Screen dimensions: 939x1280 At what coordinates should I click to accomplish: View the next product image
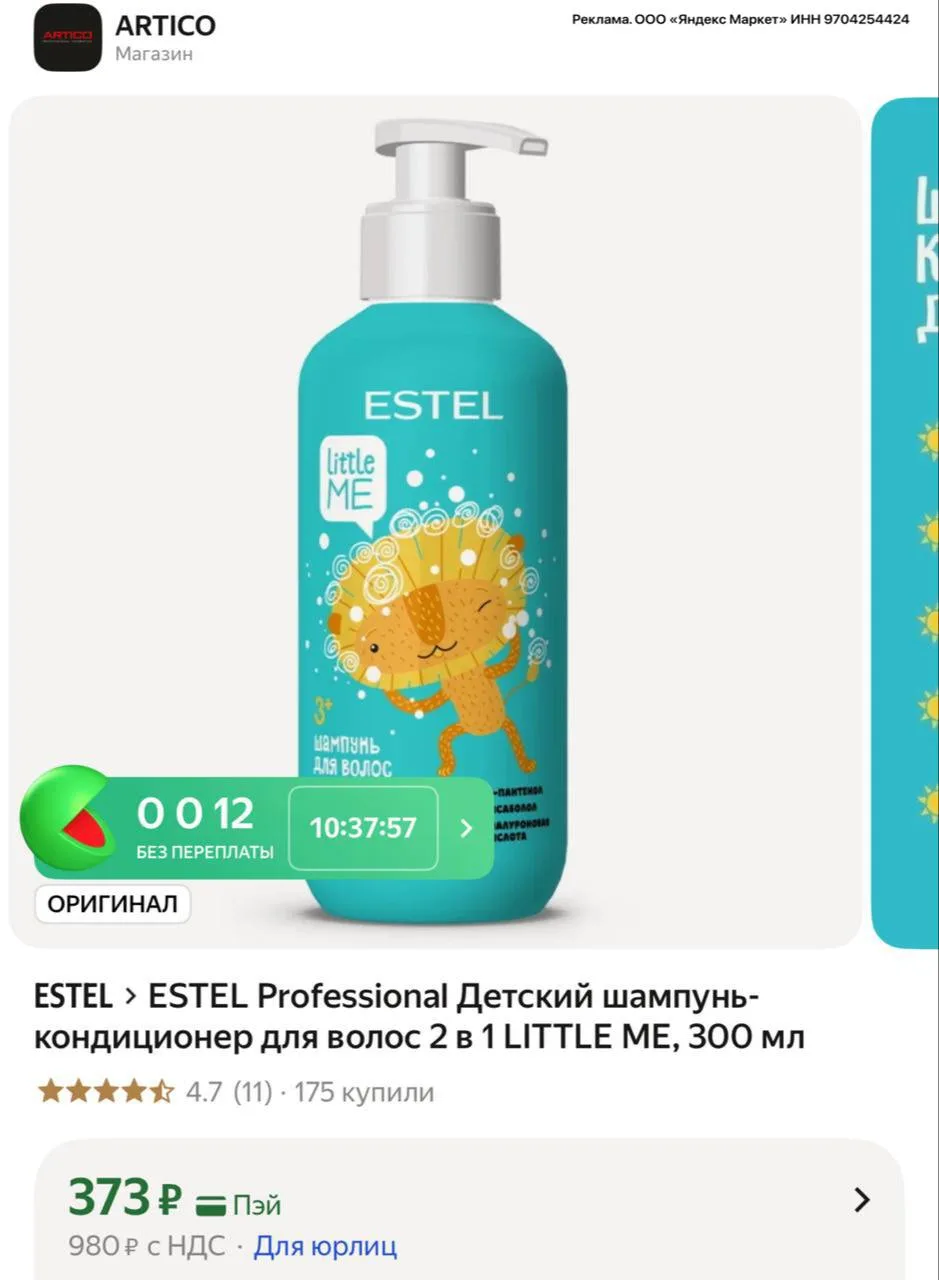click(906, 522)
